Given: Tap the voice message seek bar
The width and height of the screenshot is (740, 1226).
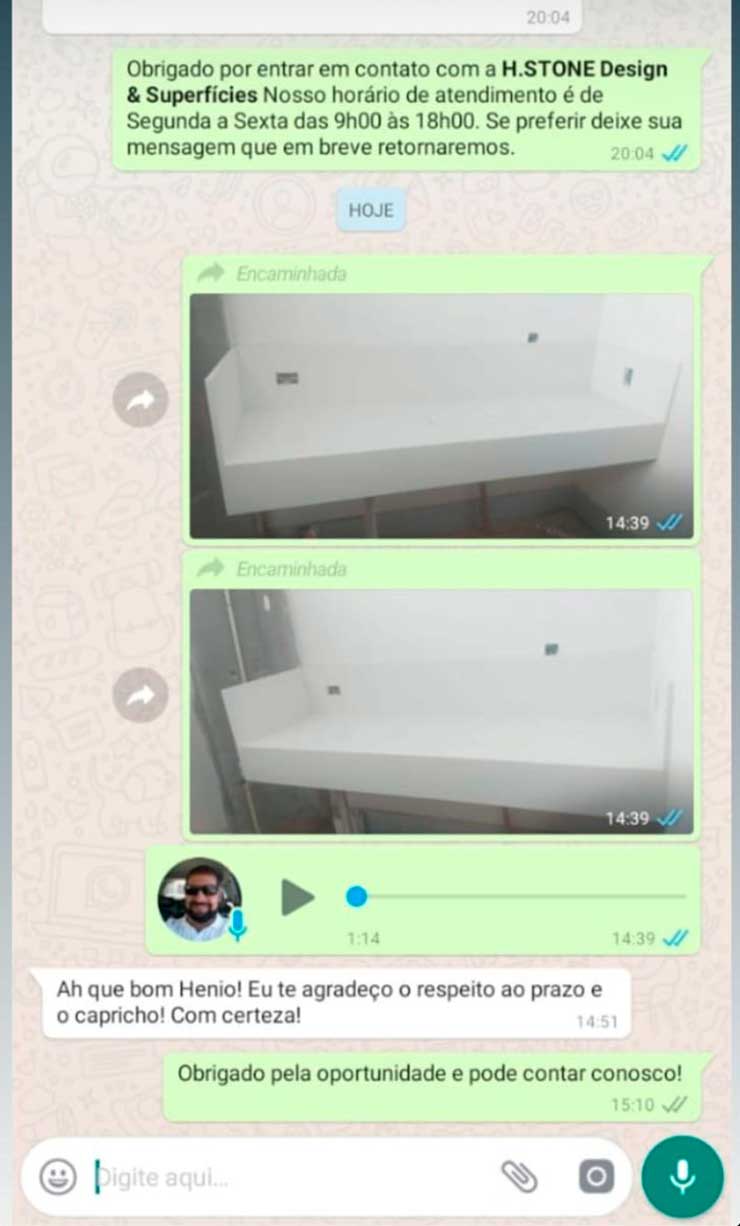Looking at the screenshot, I should pyautogui.click(x=520, y=897).
